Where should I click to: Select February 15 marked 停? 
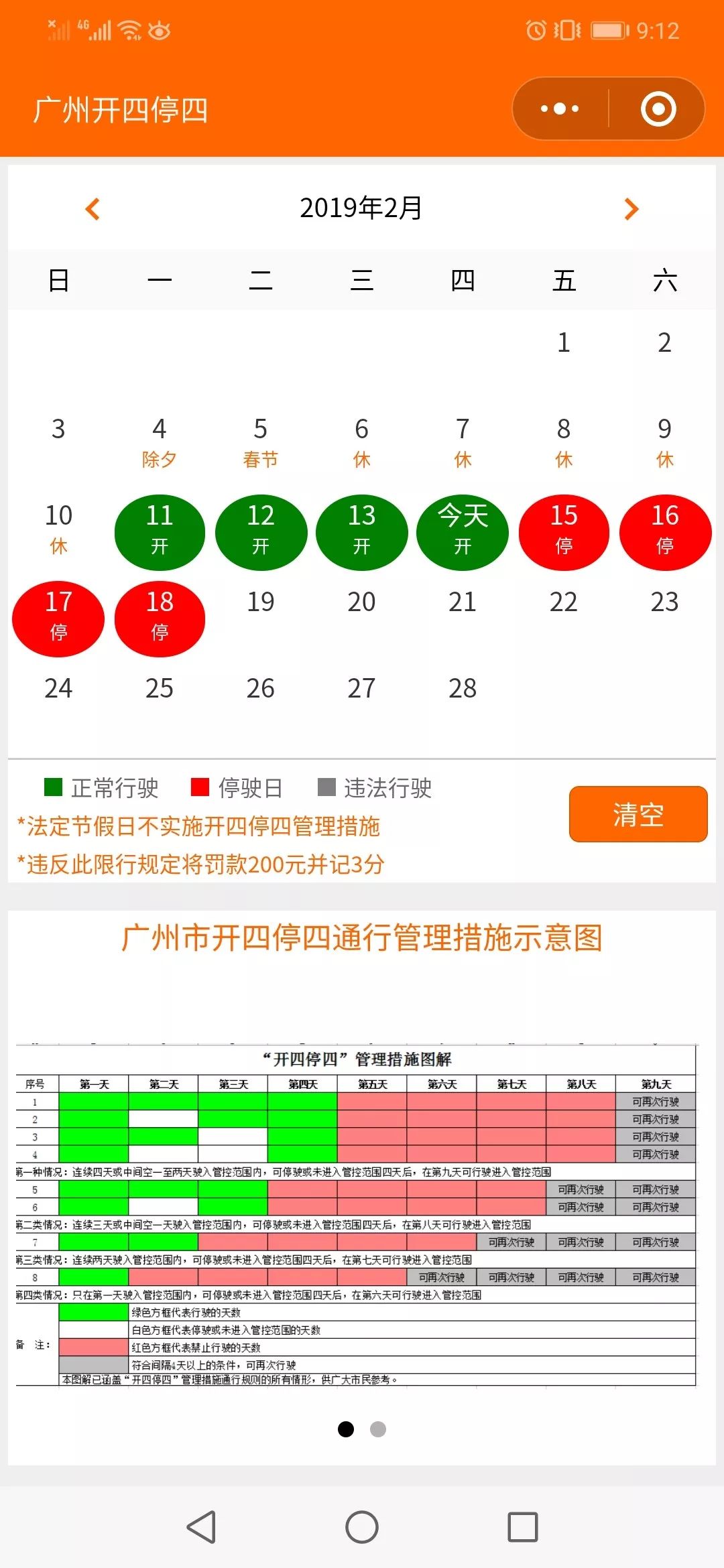tap(564, 533)
